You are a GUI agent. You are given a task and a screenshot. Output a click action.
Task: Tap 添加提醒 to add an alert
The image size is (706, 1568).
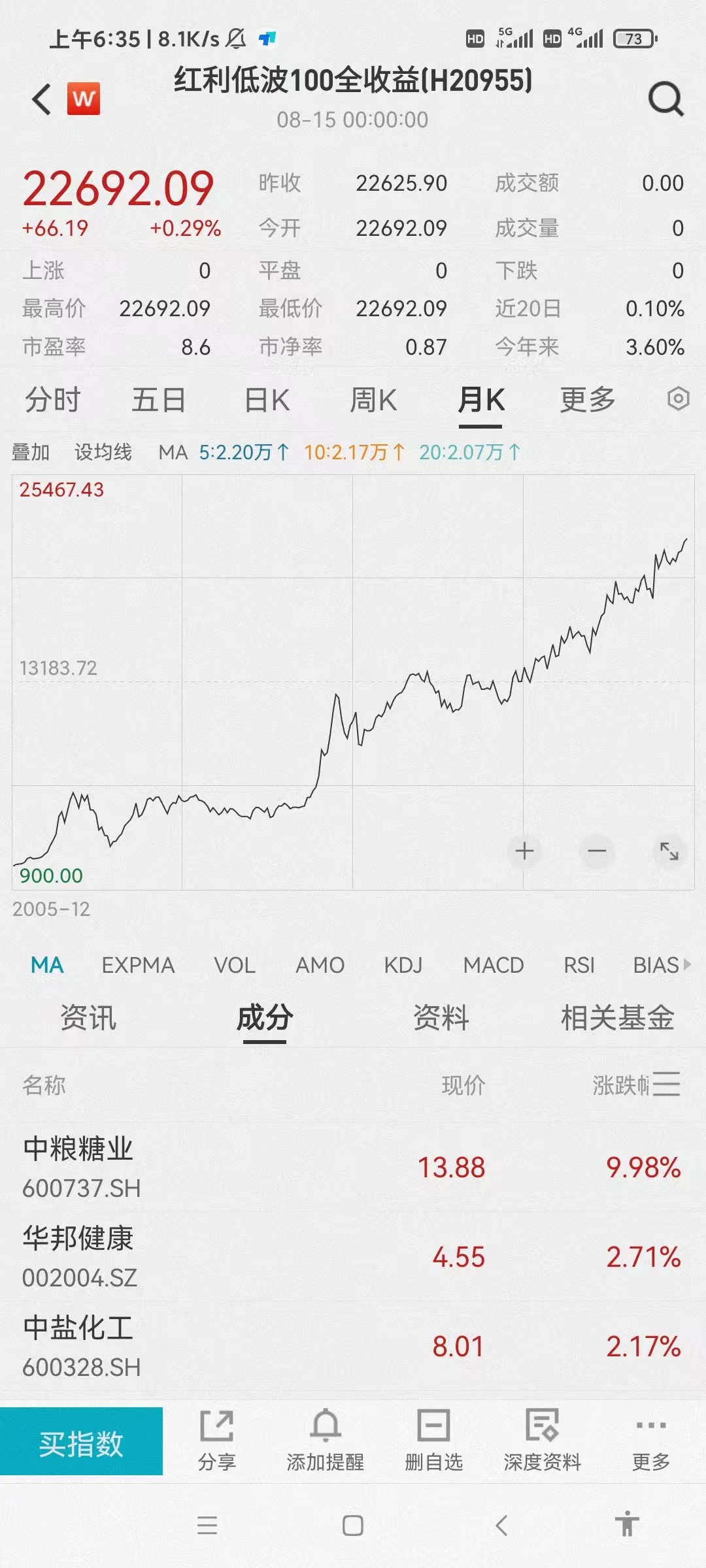pos(326,1443)
